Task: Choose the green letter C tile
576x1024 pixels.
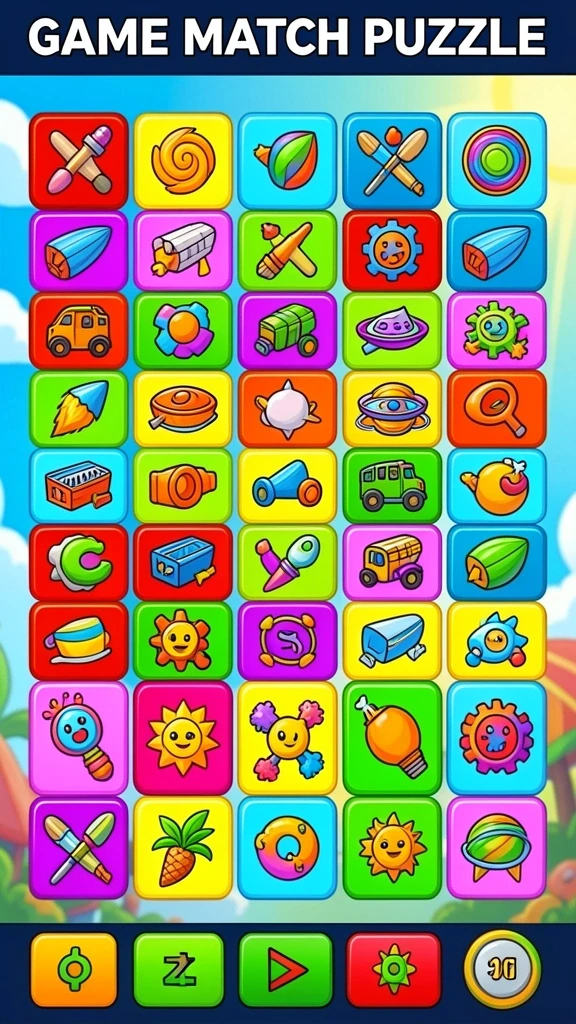Action: click(x=78, y=562)
